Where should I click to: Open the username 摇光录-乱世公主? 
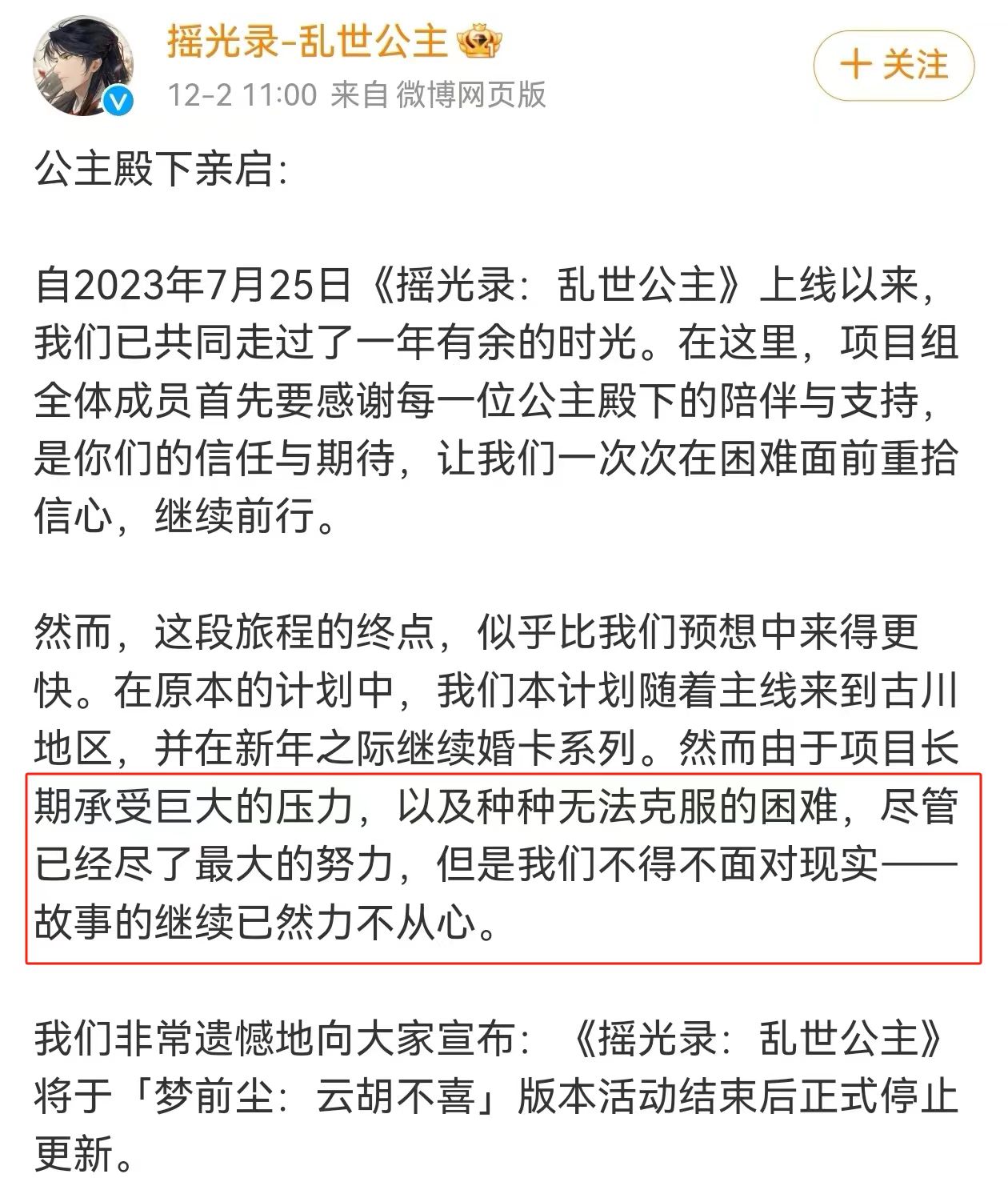click(307, 39)
